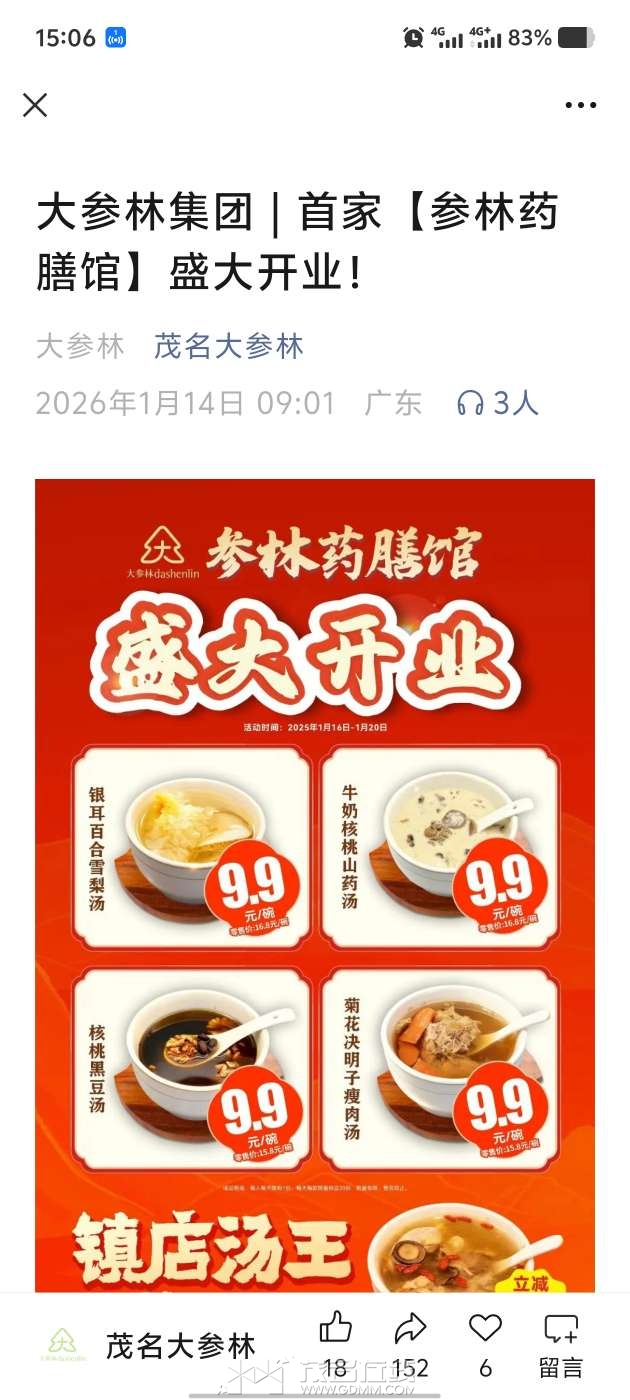Open the 茂名大参林 account link
The image size is (630, 1400).
click(x=229, y=347)
